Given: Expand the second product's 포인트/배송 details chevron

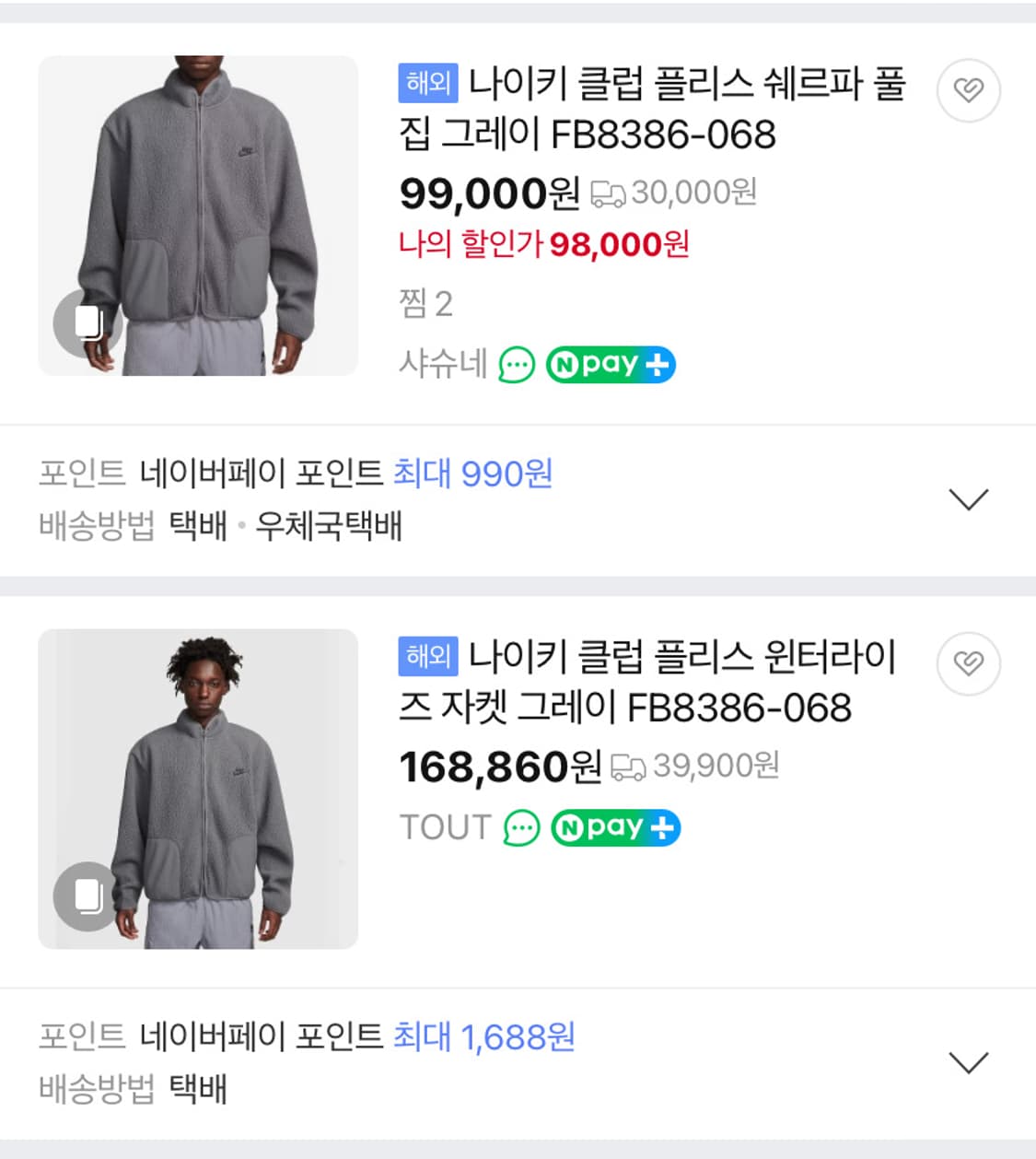Looking at the screenshot, I should pyautogui.click(x=966, y=1061).
